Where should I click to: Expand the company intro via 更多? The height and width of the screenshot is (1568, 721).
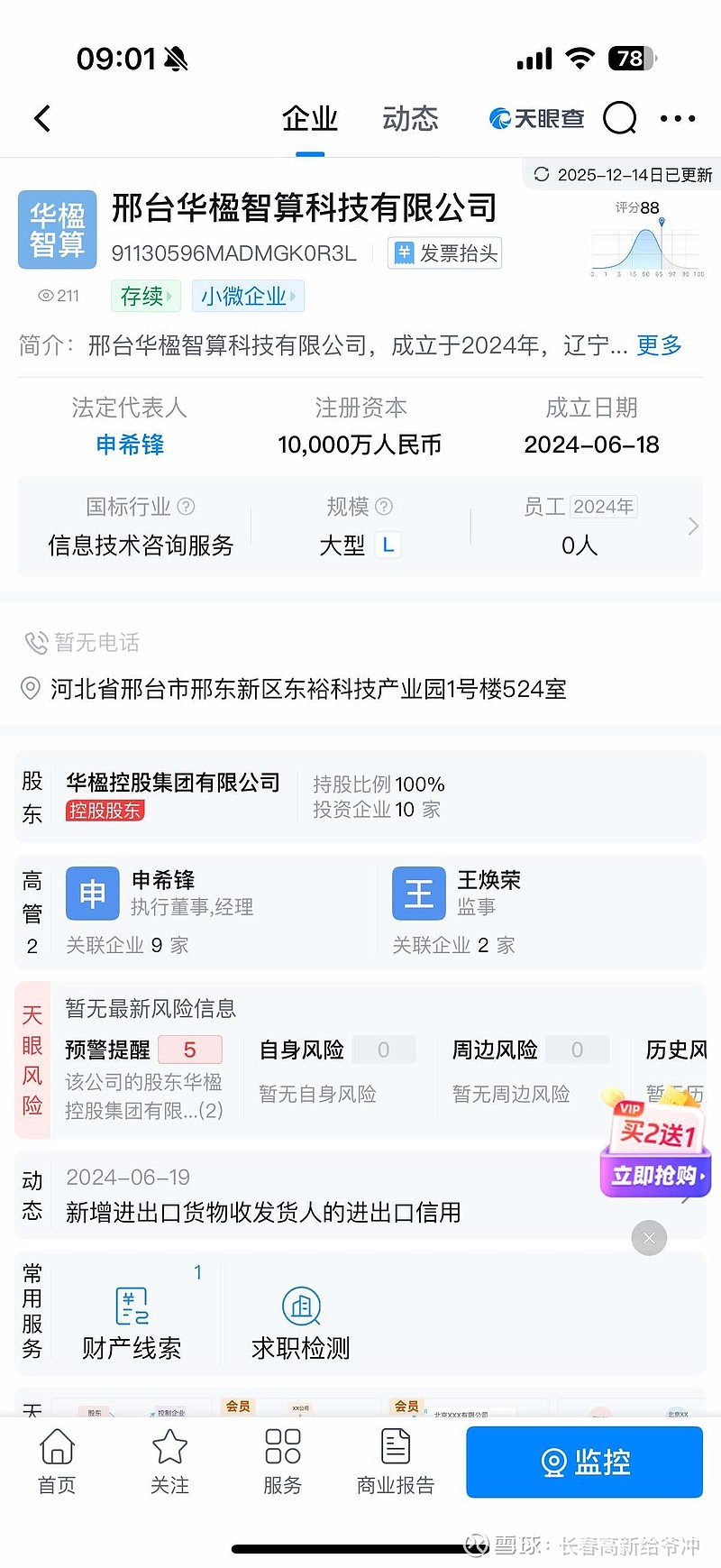(x=659, y=345)
